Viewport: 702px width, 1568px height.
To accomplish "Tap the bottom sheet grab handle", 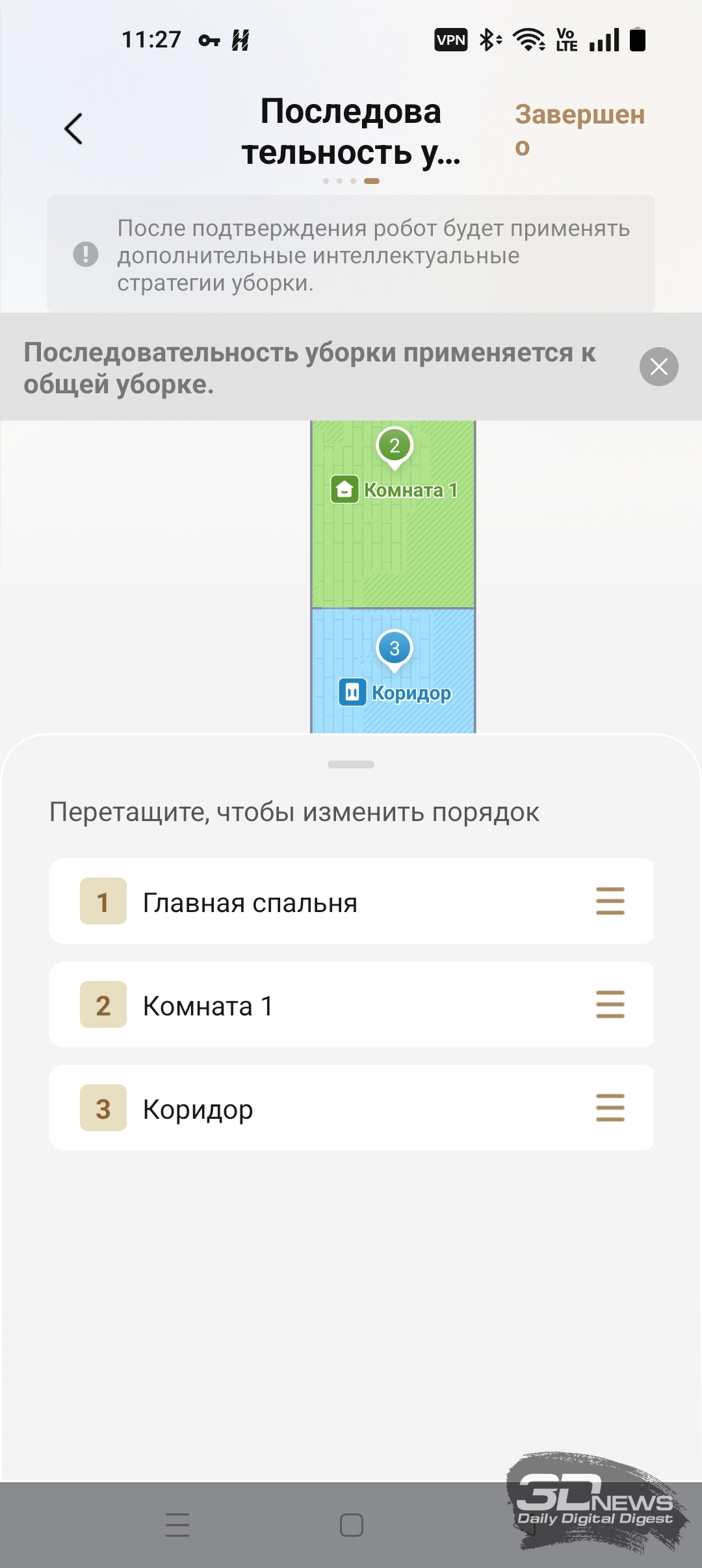I will [x=351, y=764].
